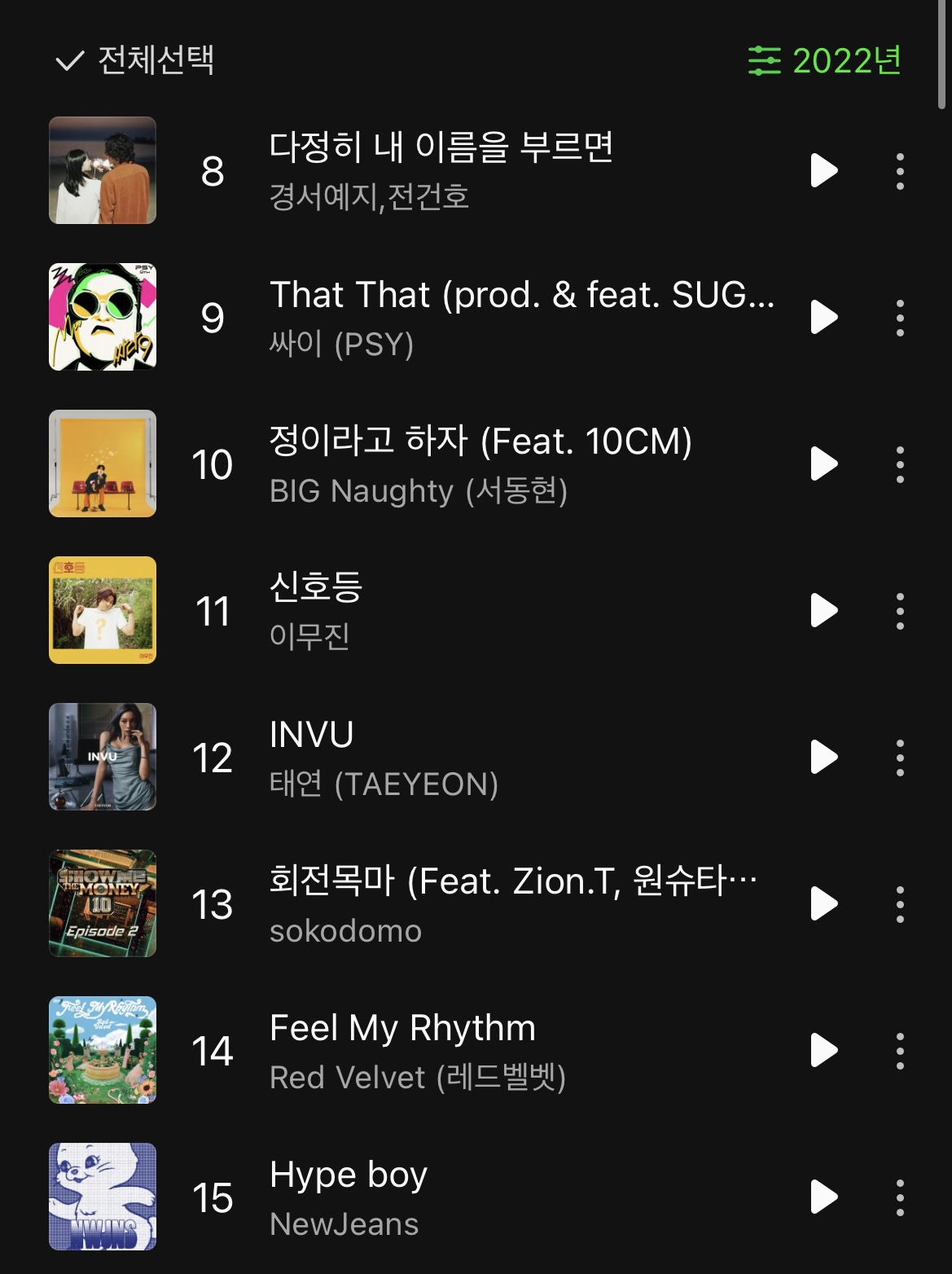Play 다정히 내 이름을 부르면
This screenshot has height=1274, width=952.
(824, 170)
